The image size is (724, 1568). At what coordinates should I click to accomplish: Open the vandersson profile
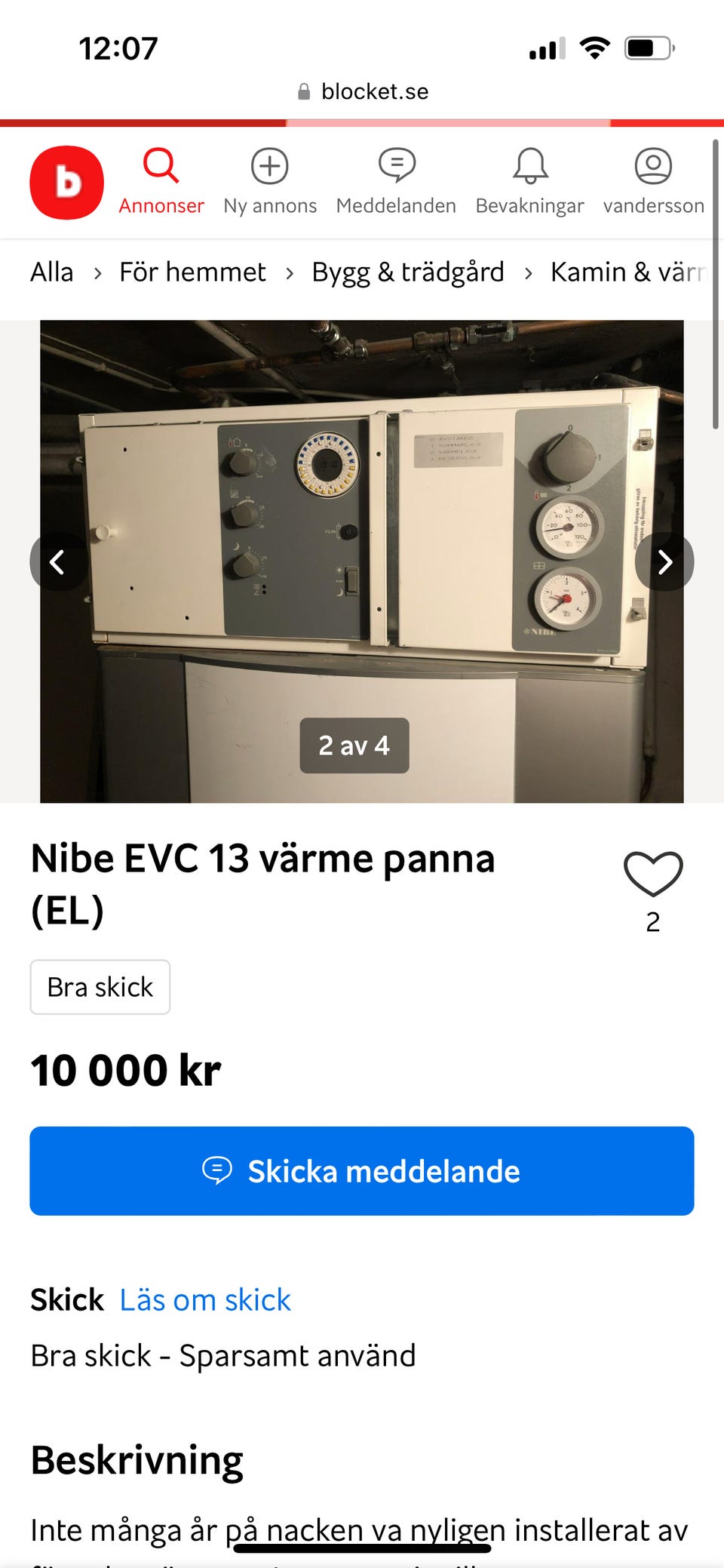653,182
